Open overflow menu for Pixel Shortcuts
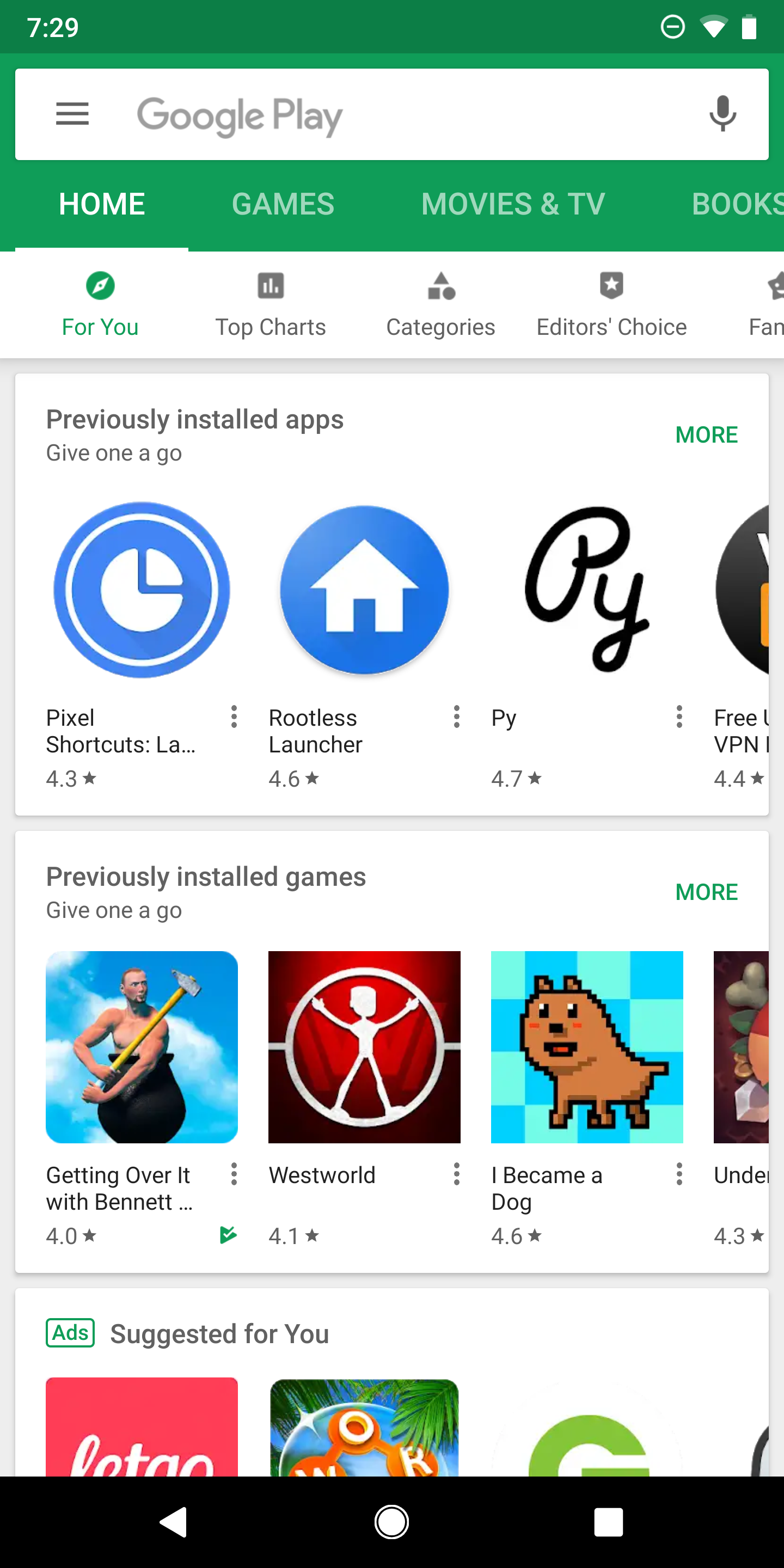The height and width of the screenshot is (1568, 784). pos(234,718)
